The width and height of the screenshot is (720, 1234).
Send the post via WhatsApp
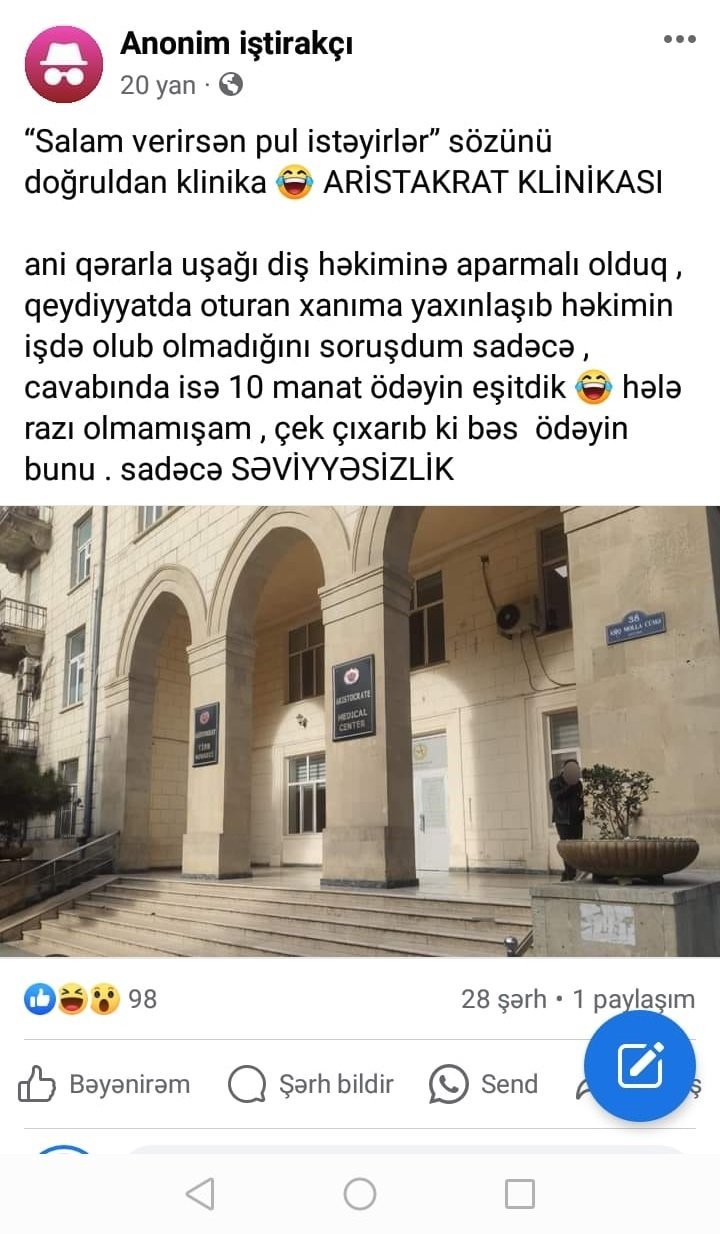click(x=484, y=1084)
